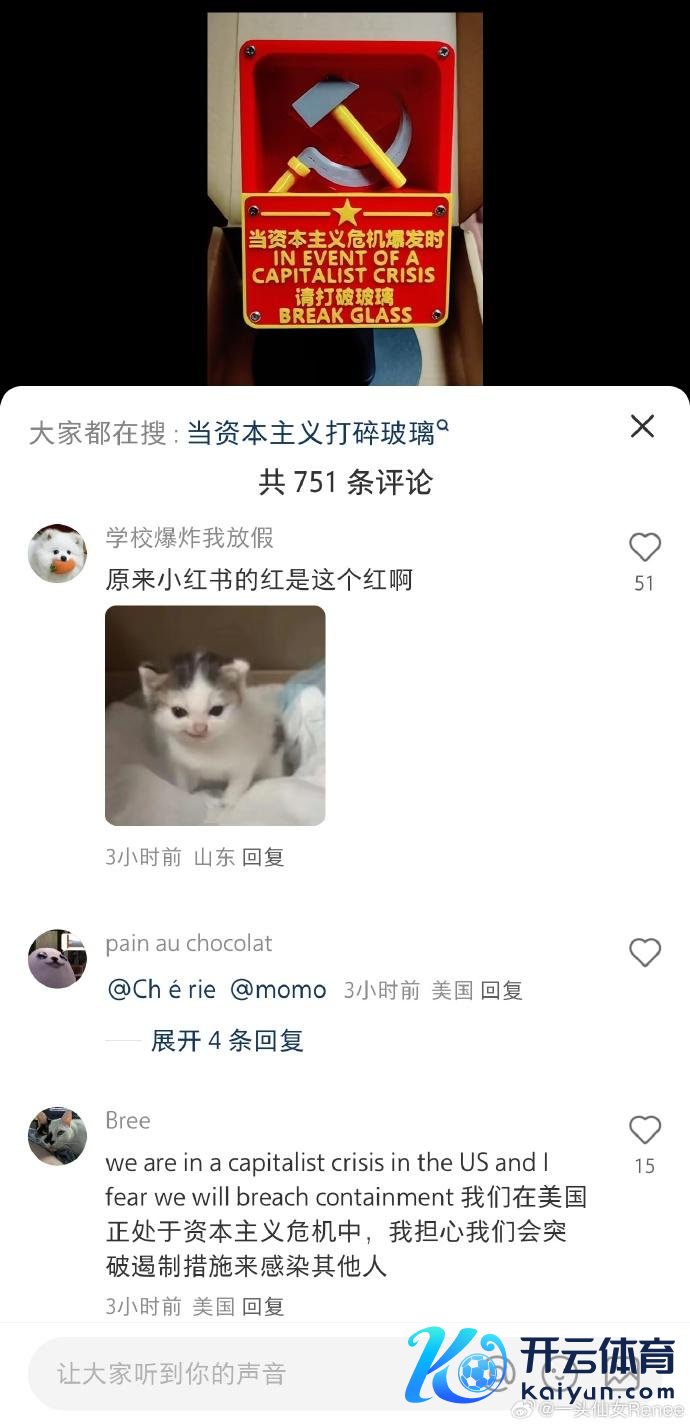Image resolution: width=690 pixels, height=1425 pixels.
Task: Like Bree's comment about capitalist crisis
Action: (644, 1131)
